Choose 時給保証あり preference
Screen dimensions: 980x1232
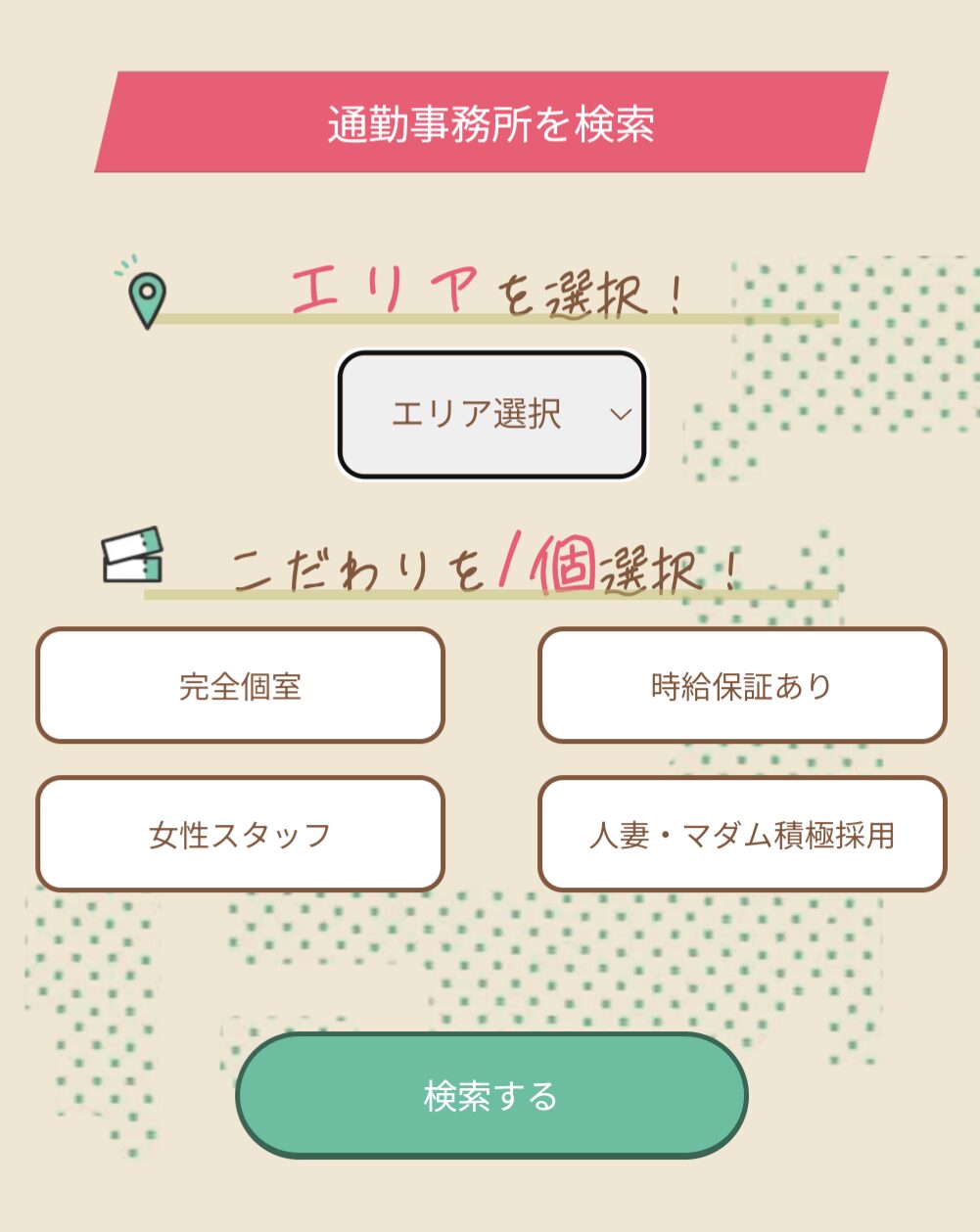pyautogui.click(x=742, y=686)
